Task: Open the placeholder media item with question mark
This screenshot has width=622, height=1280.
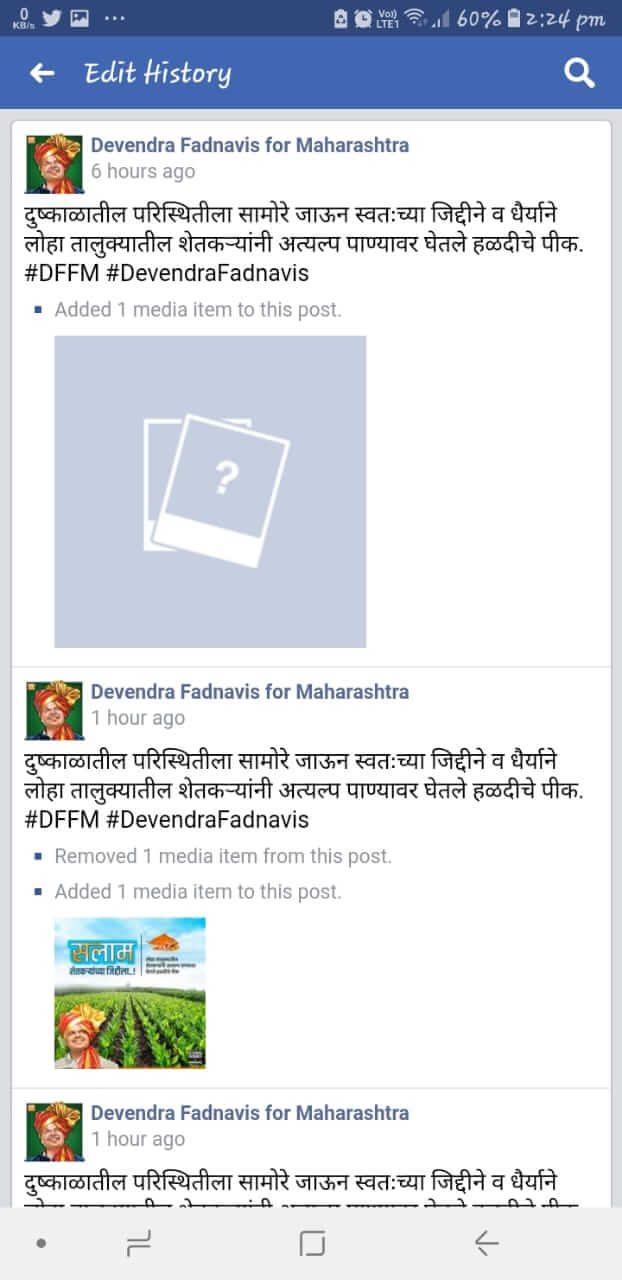Action: [x=210, y=491]
